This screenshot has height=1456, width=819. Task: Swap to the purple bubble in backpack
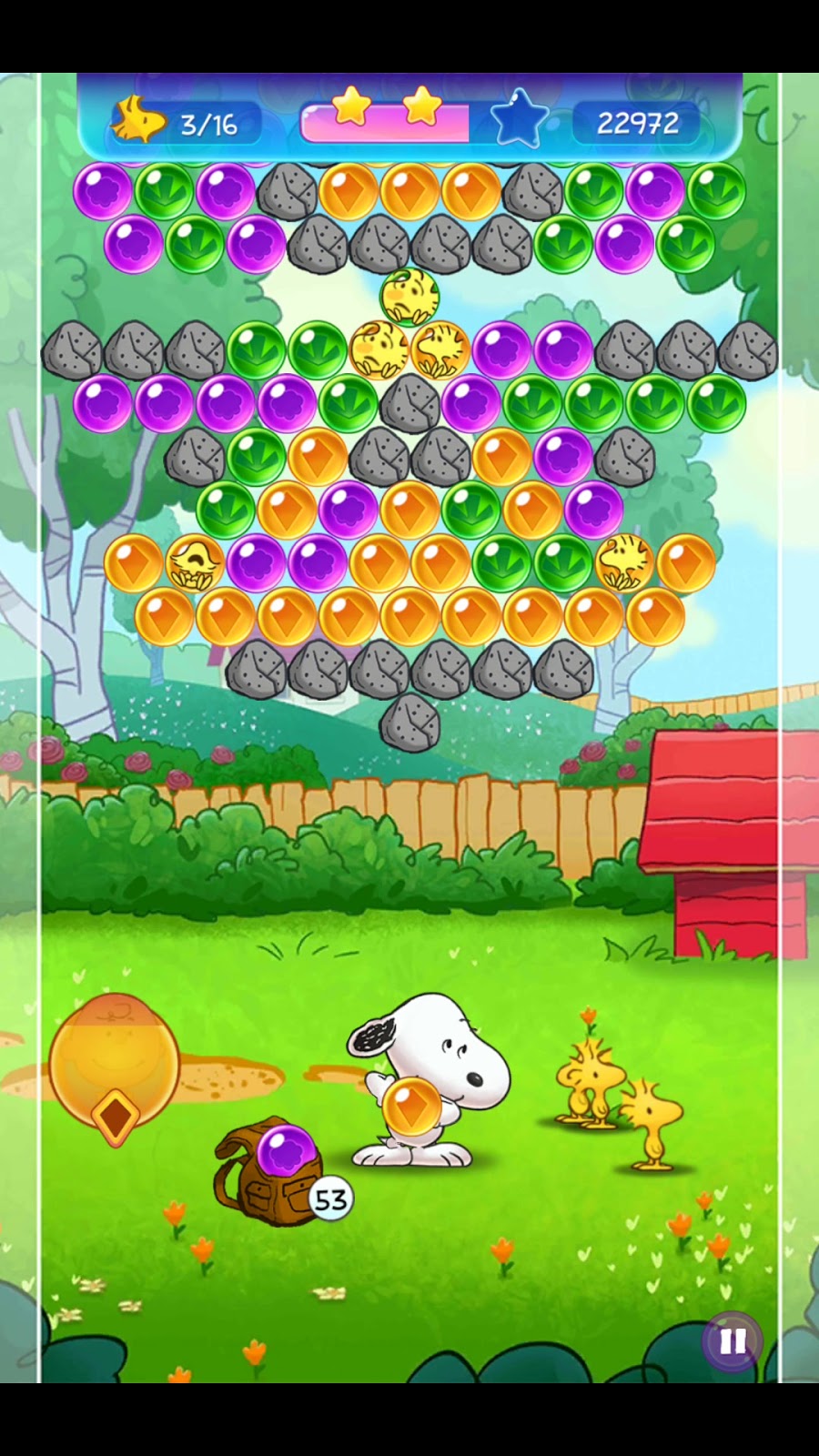coord(286,1152)
